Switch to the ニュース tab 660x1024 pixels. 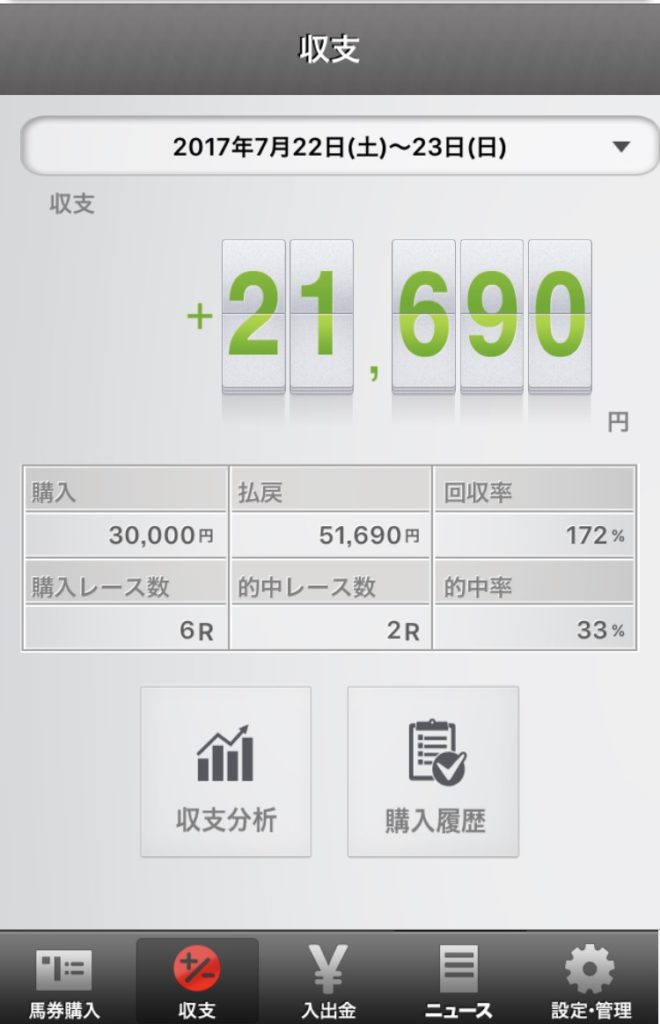[459, 980]
